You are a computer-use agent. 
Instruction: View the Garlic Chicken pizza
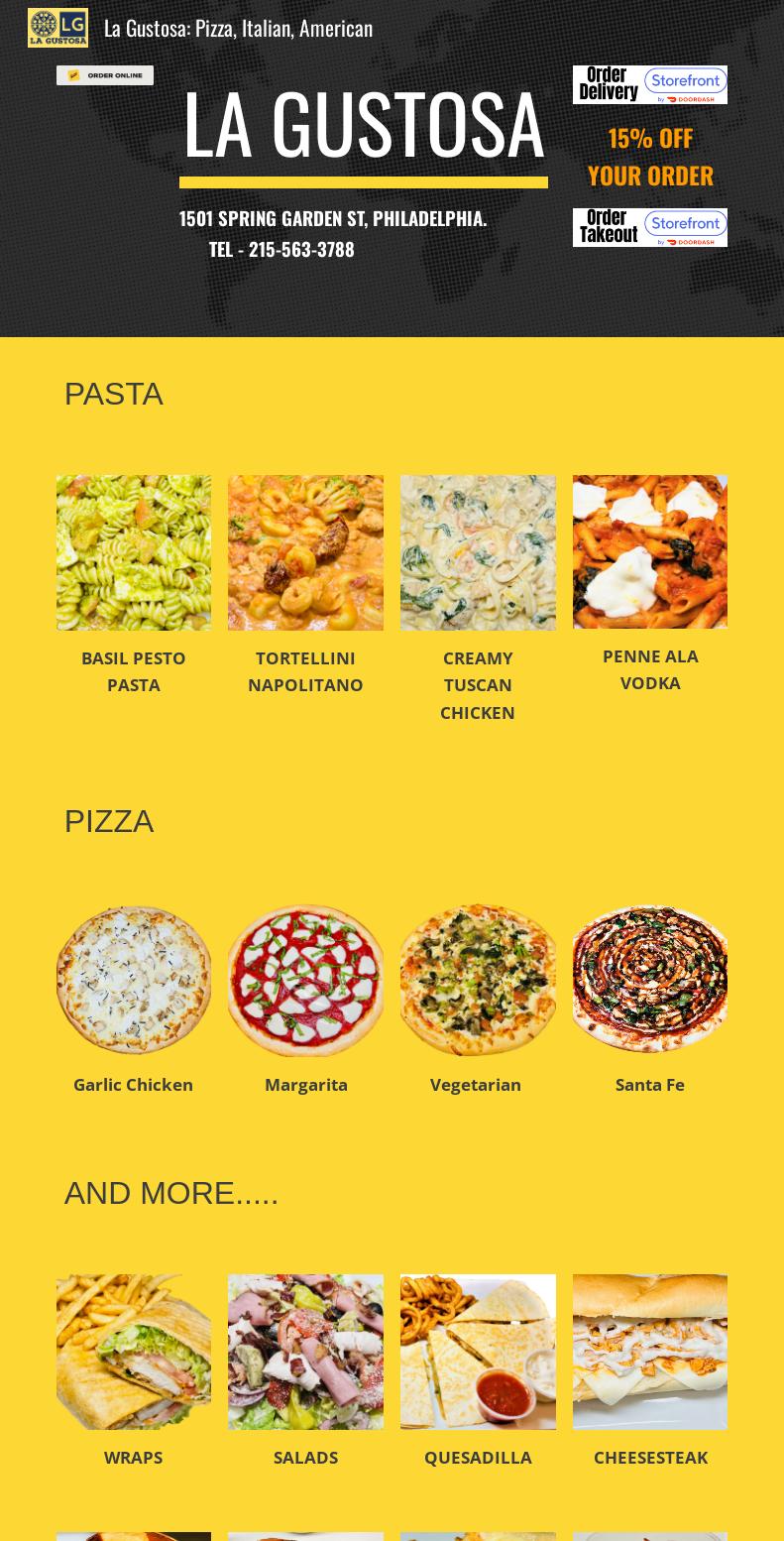pos(134,980)
